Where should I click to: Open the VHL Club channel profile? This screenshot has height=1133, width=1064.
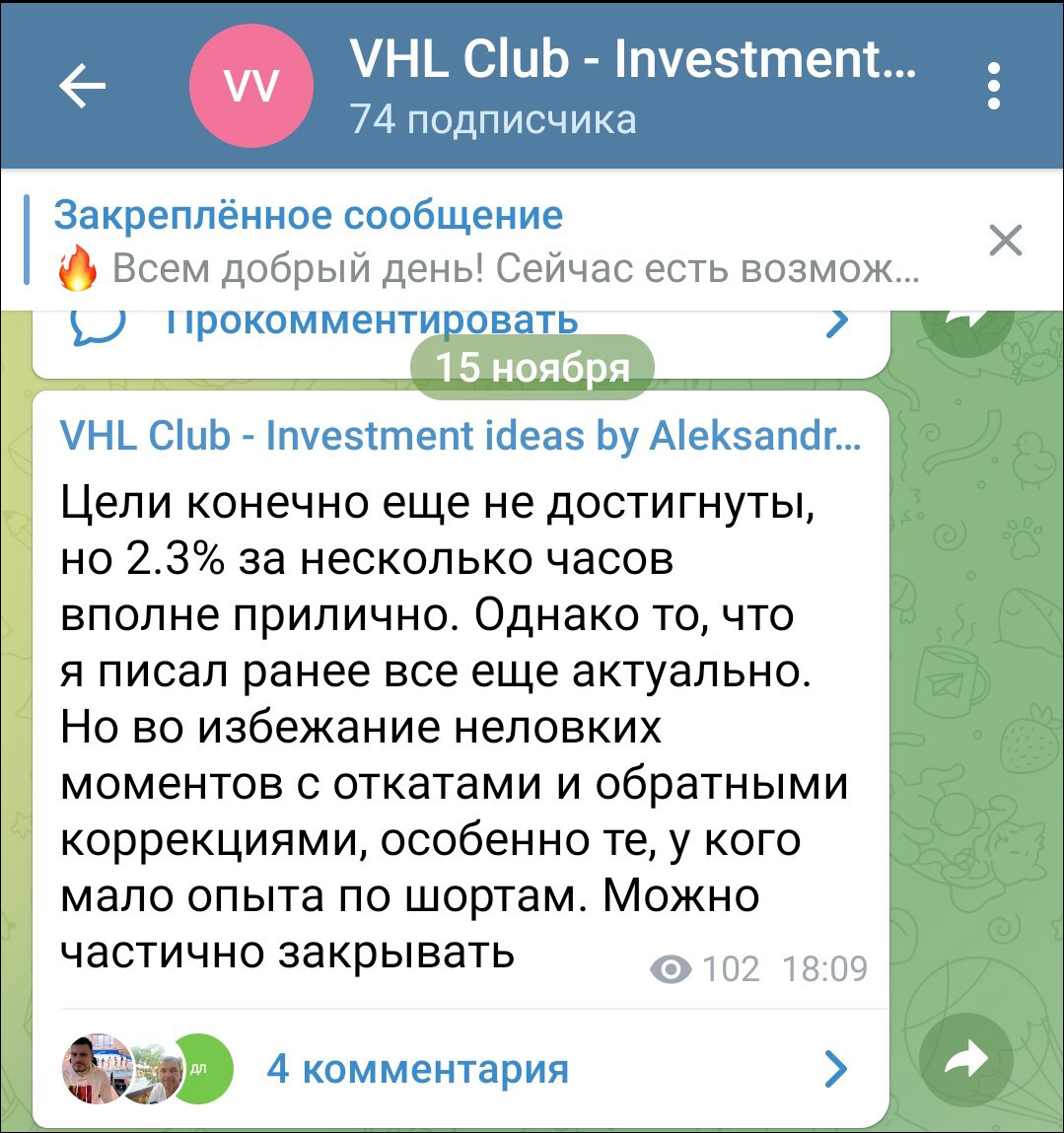(x=631, y=85)
